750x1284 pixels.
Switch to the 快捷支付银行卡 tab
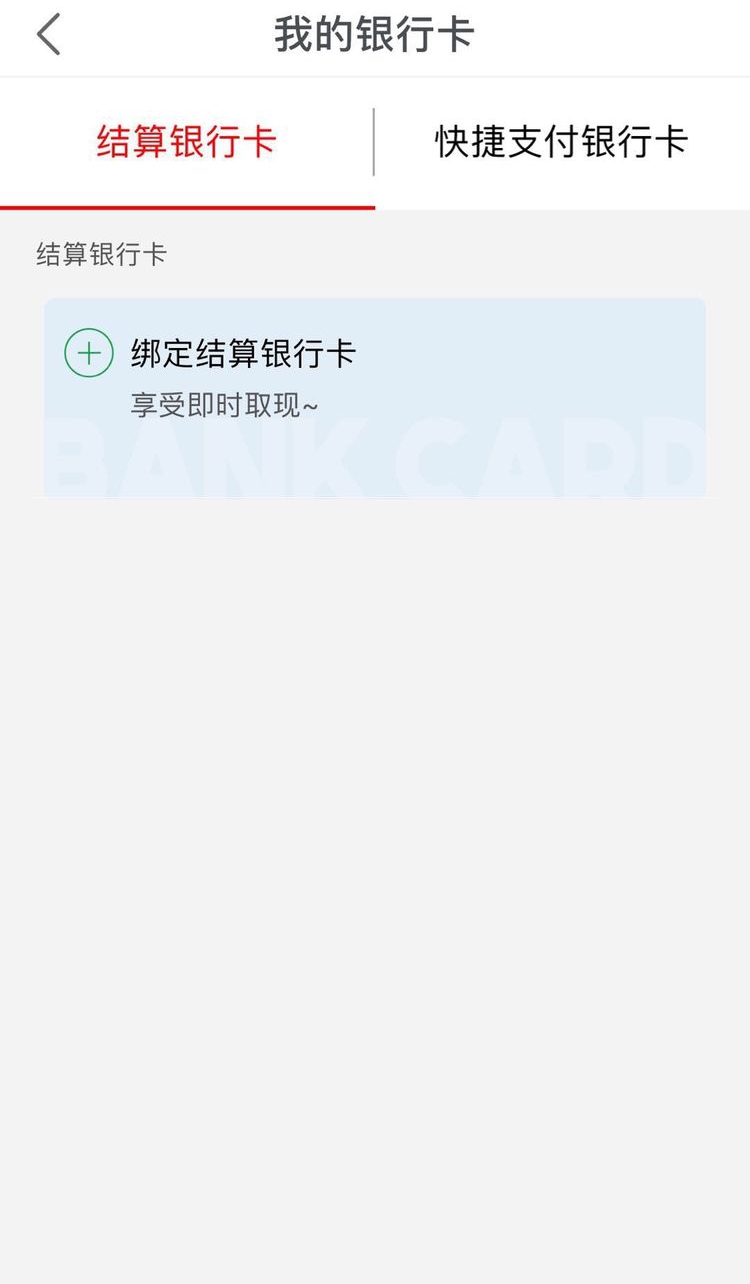coord(560,142)
